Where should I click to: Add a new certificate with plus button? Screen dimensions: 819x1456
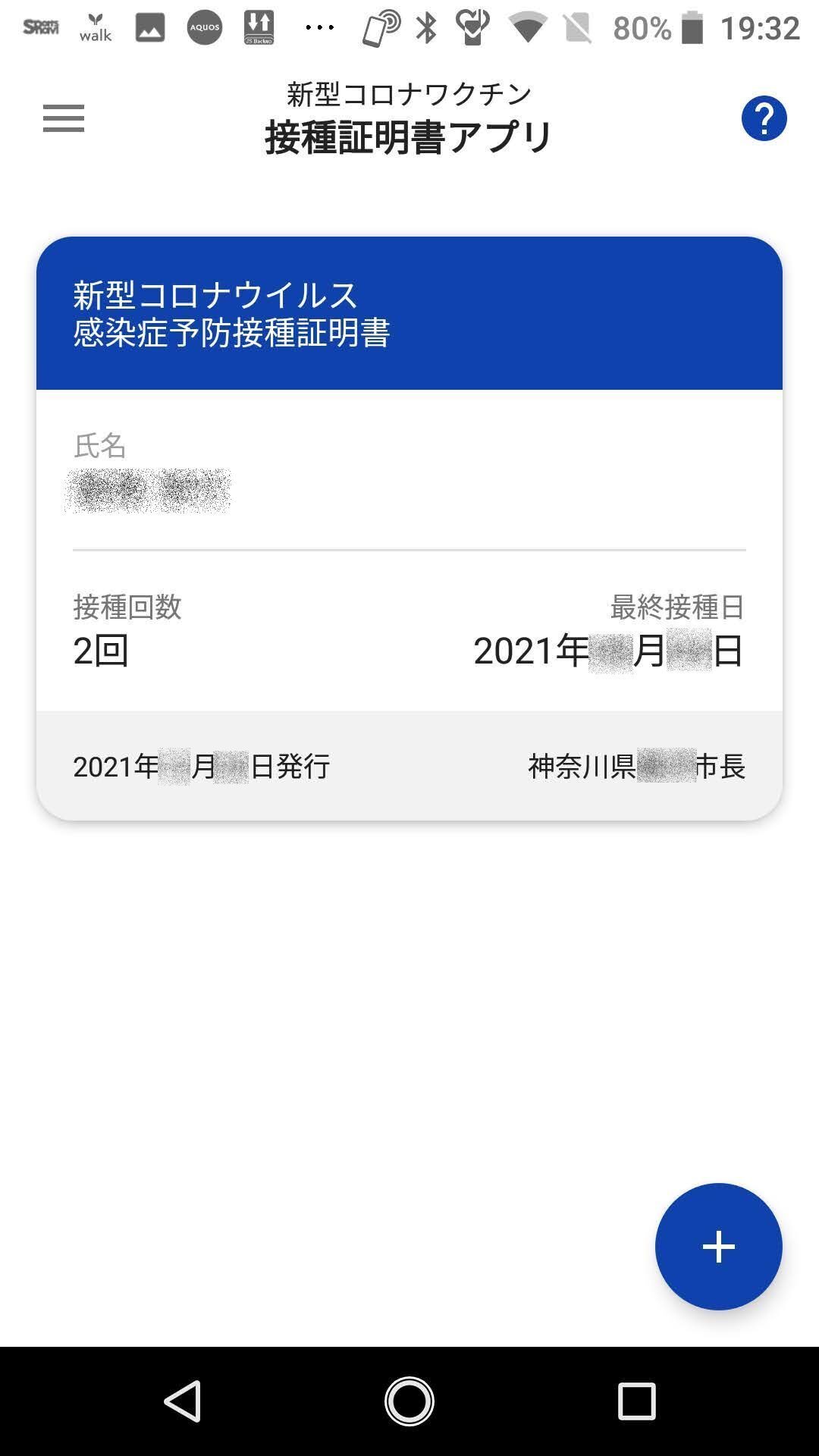click(x=718, y=1247)
